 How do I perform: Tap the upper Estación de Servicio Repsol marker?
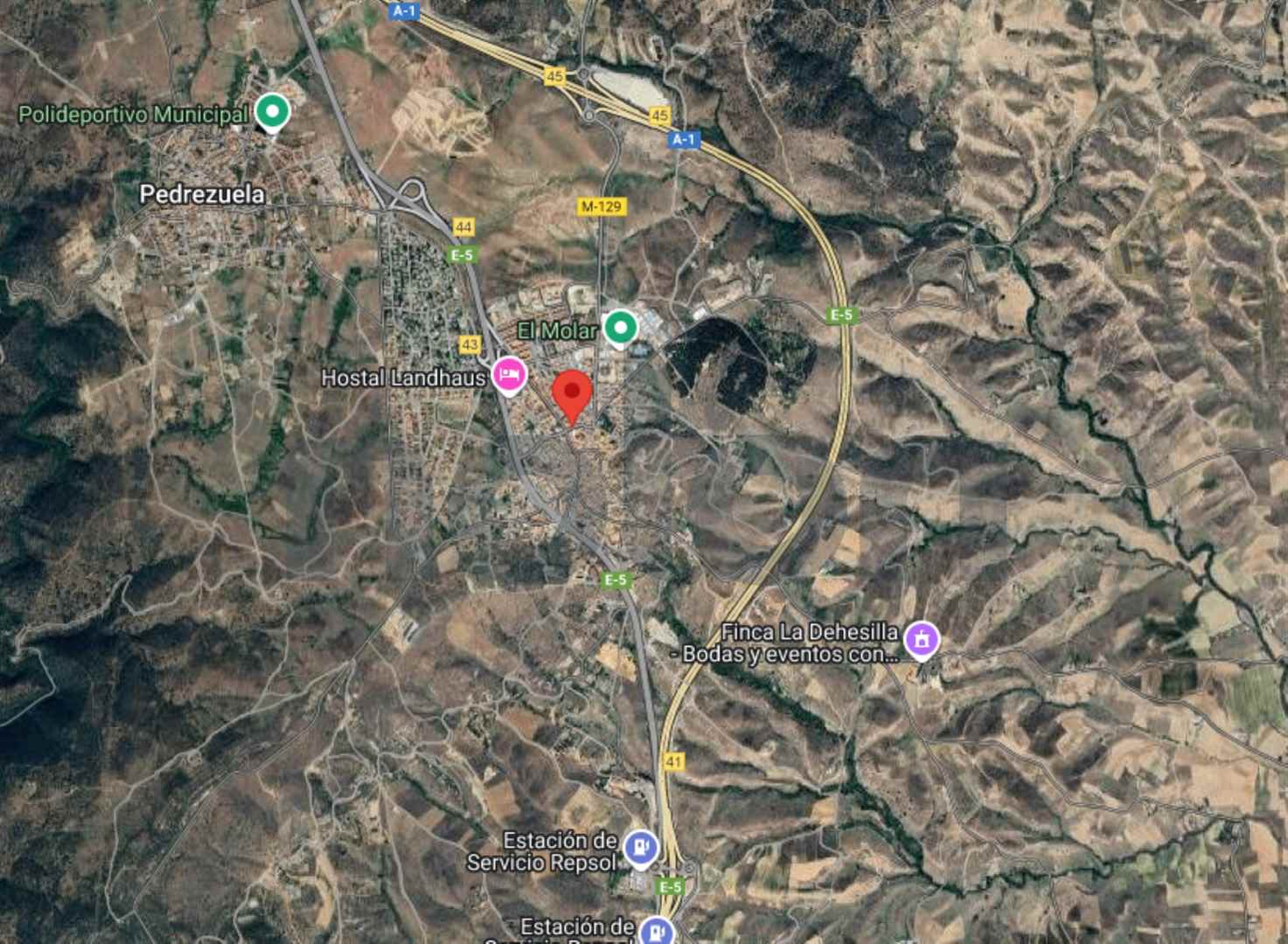[642, 847]
